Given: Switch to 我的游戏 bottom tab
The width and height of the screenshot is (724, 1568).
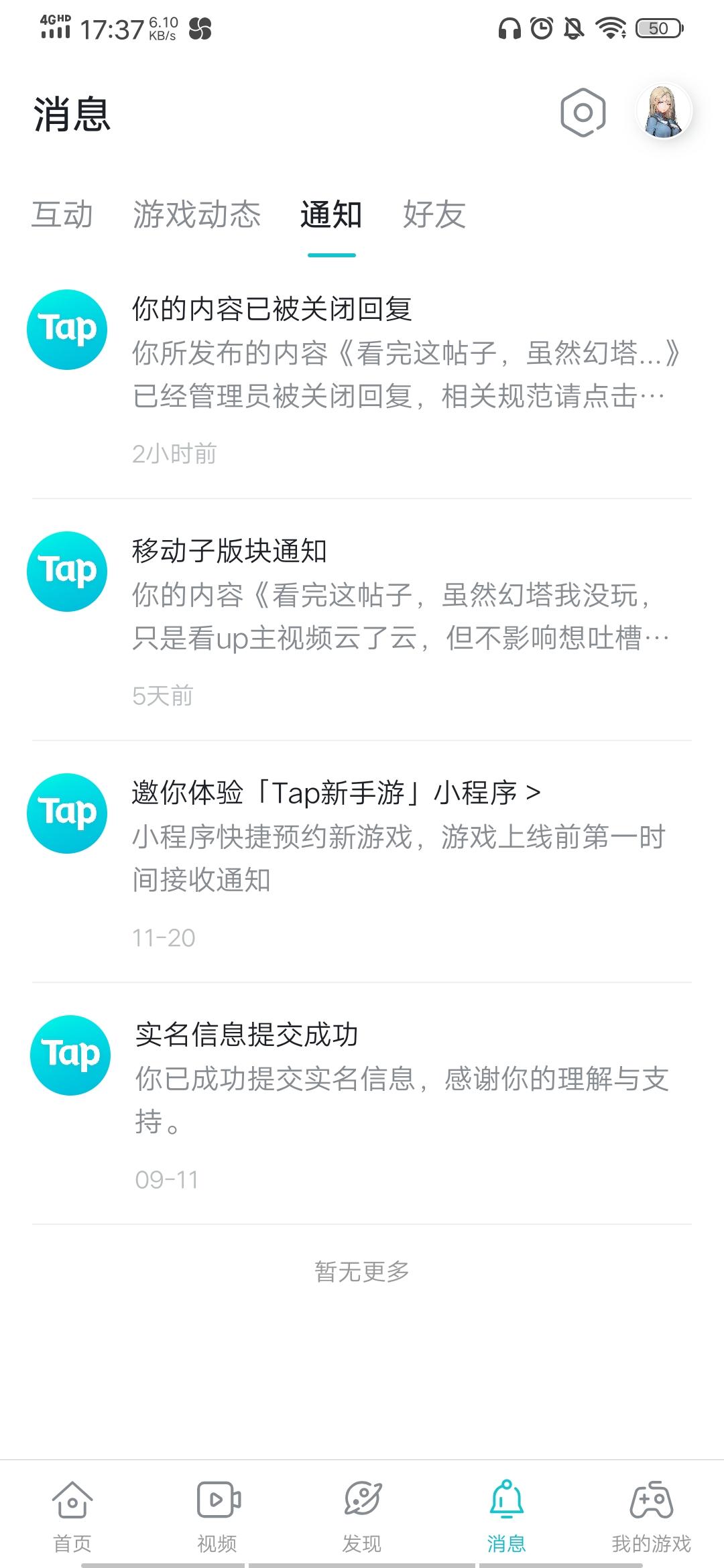Looking at the screenshot, I should pos(651,1516).
